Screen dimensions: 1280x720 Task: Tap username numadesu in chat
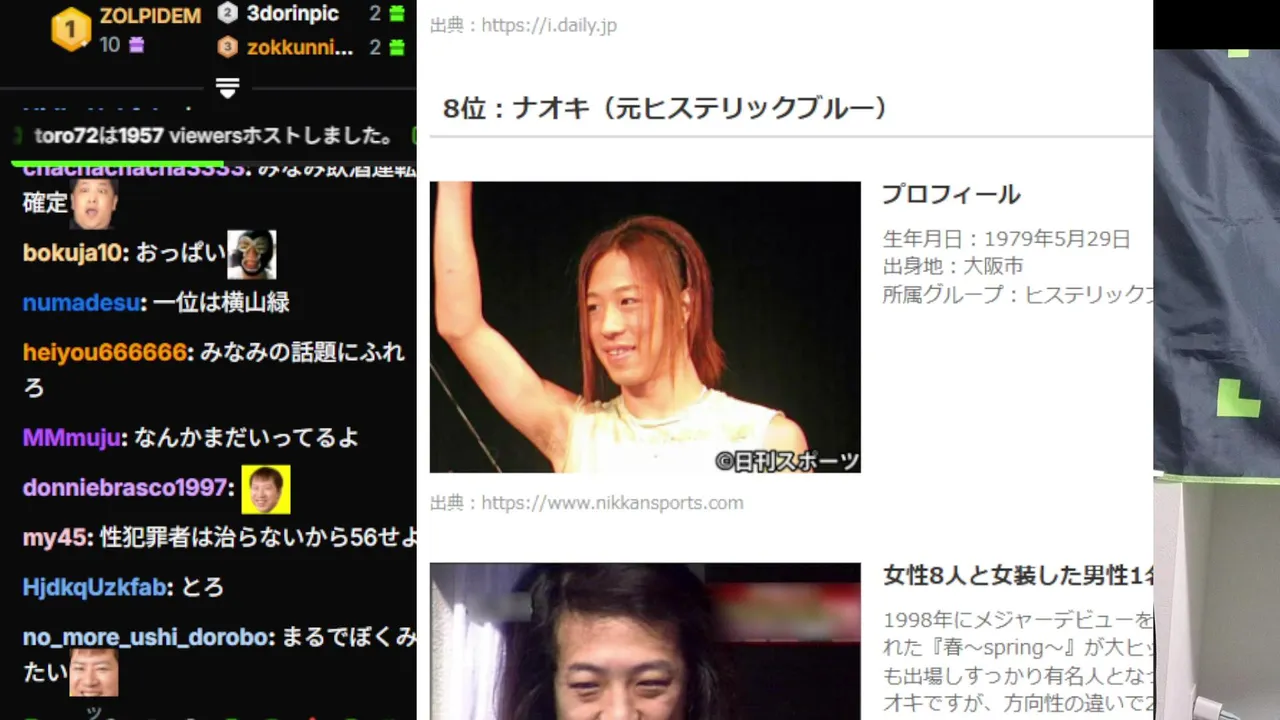tap(81, 302)
